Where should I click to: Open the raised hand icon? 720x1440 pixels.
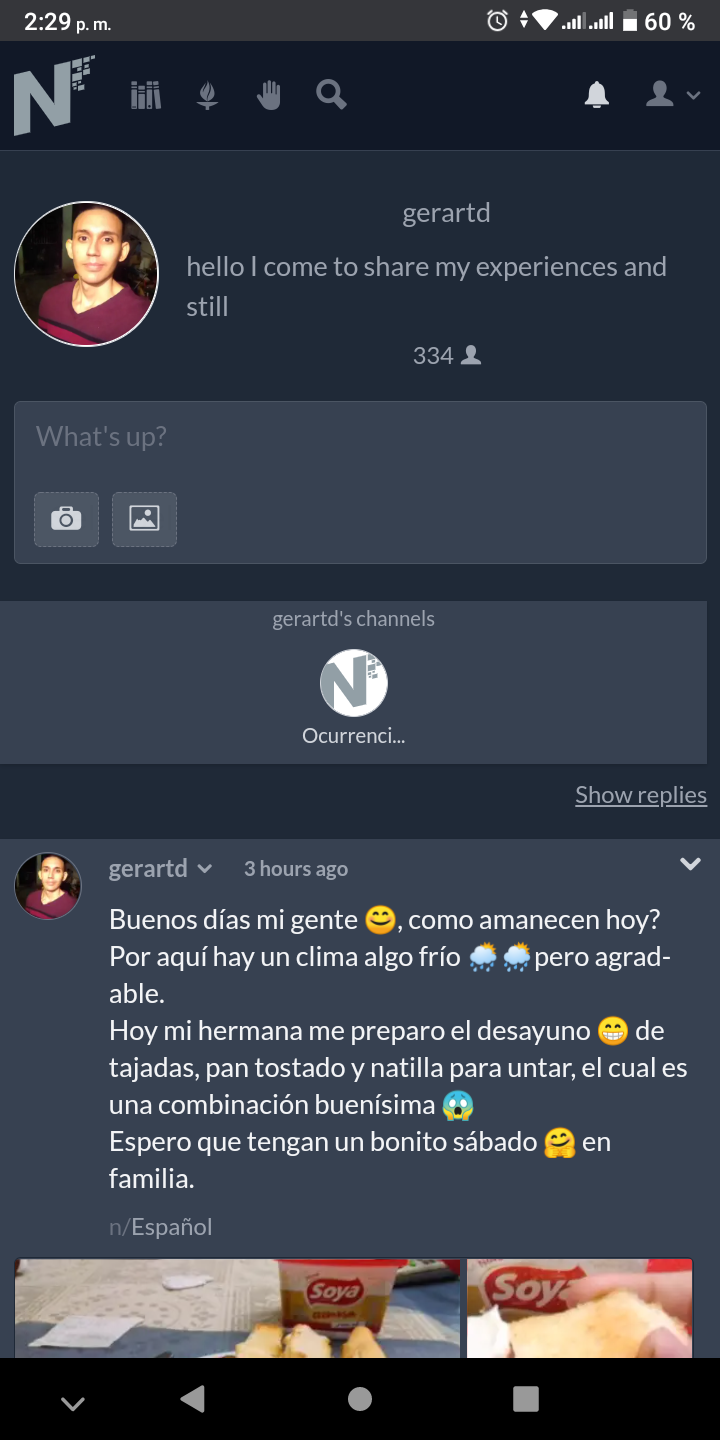(x=268, y=95)
